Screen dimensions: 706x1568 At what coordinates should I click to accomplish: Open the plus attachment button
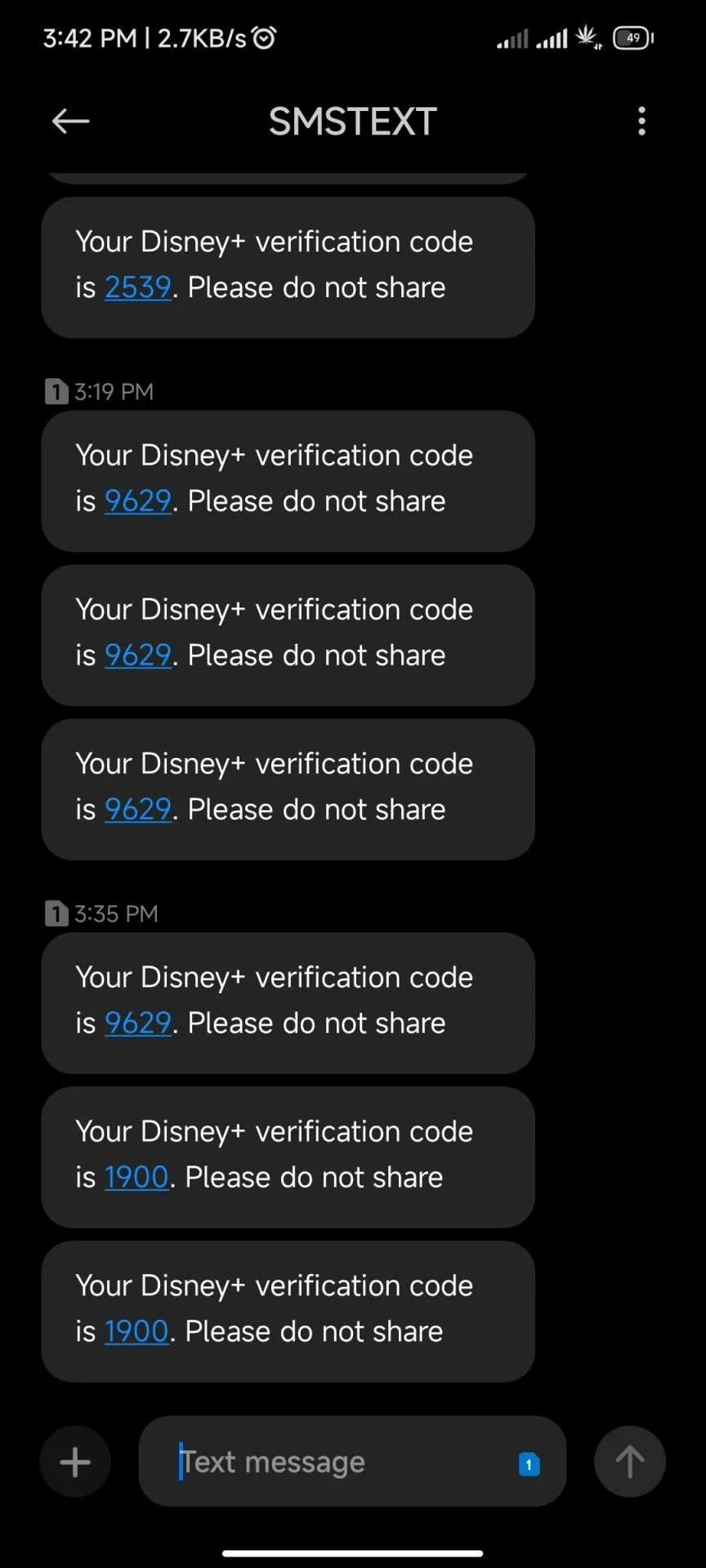pos(75,1461)
